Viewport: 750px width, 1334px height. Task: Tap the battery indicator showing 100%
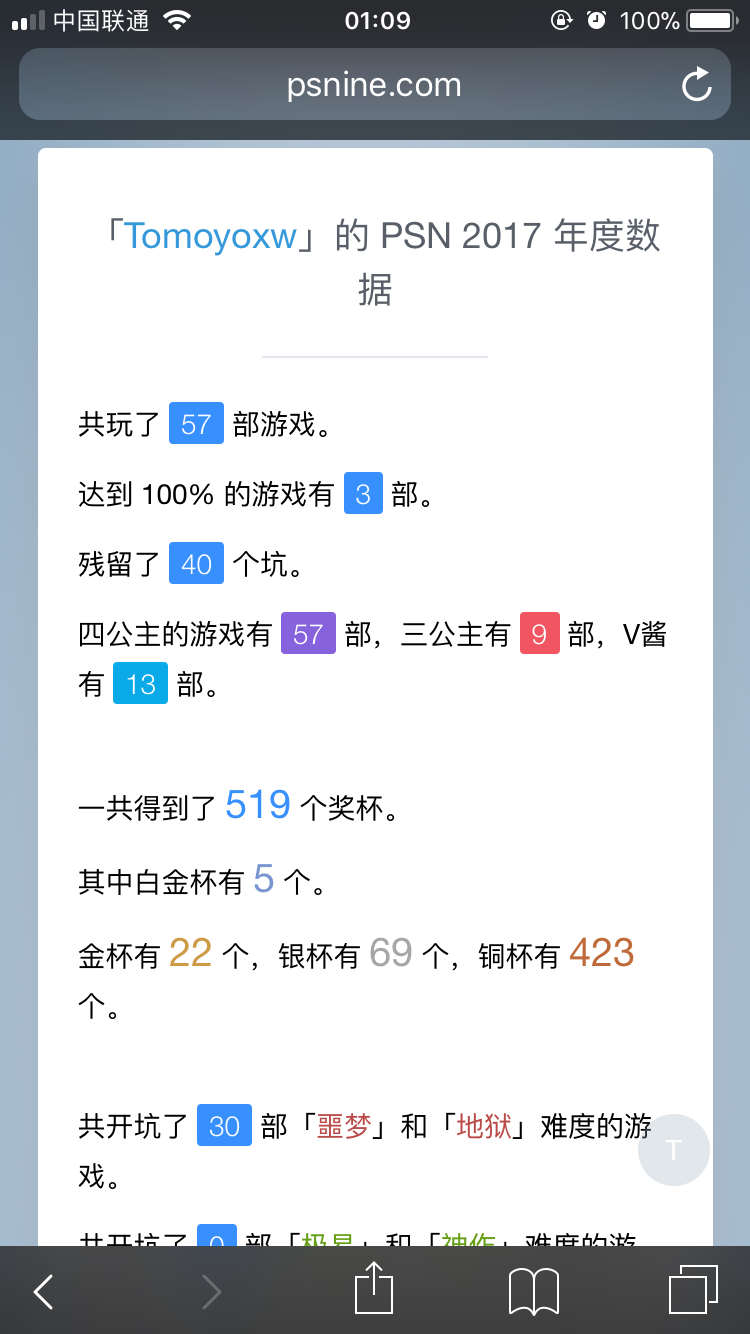[701, 20]
